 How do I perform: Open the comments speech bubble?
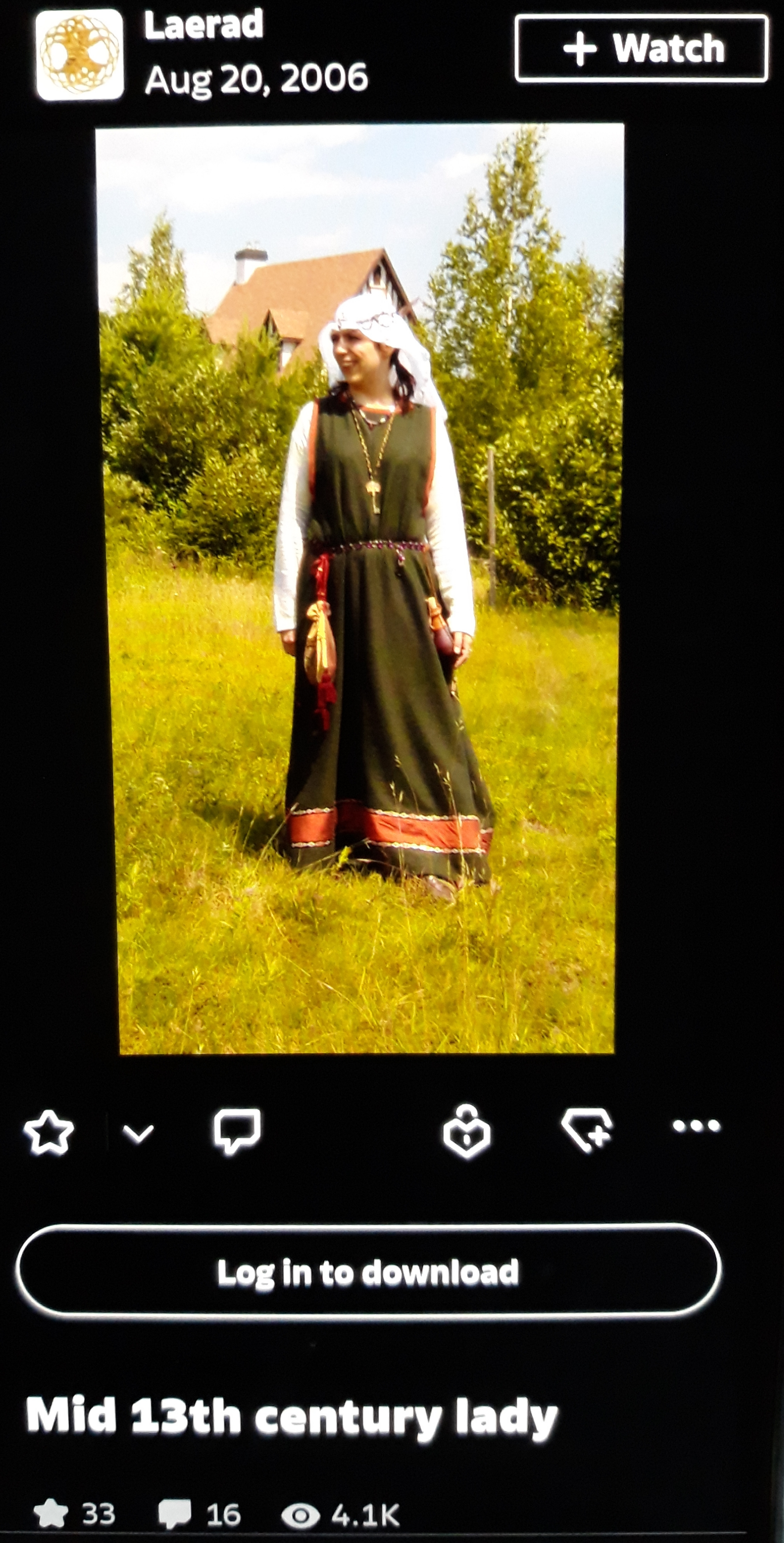tap(237, 1130)
